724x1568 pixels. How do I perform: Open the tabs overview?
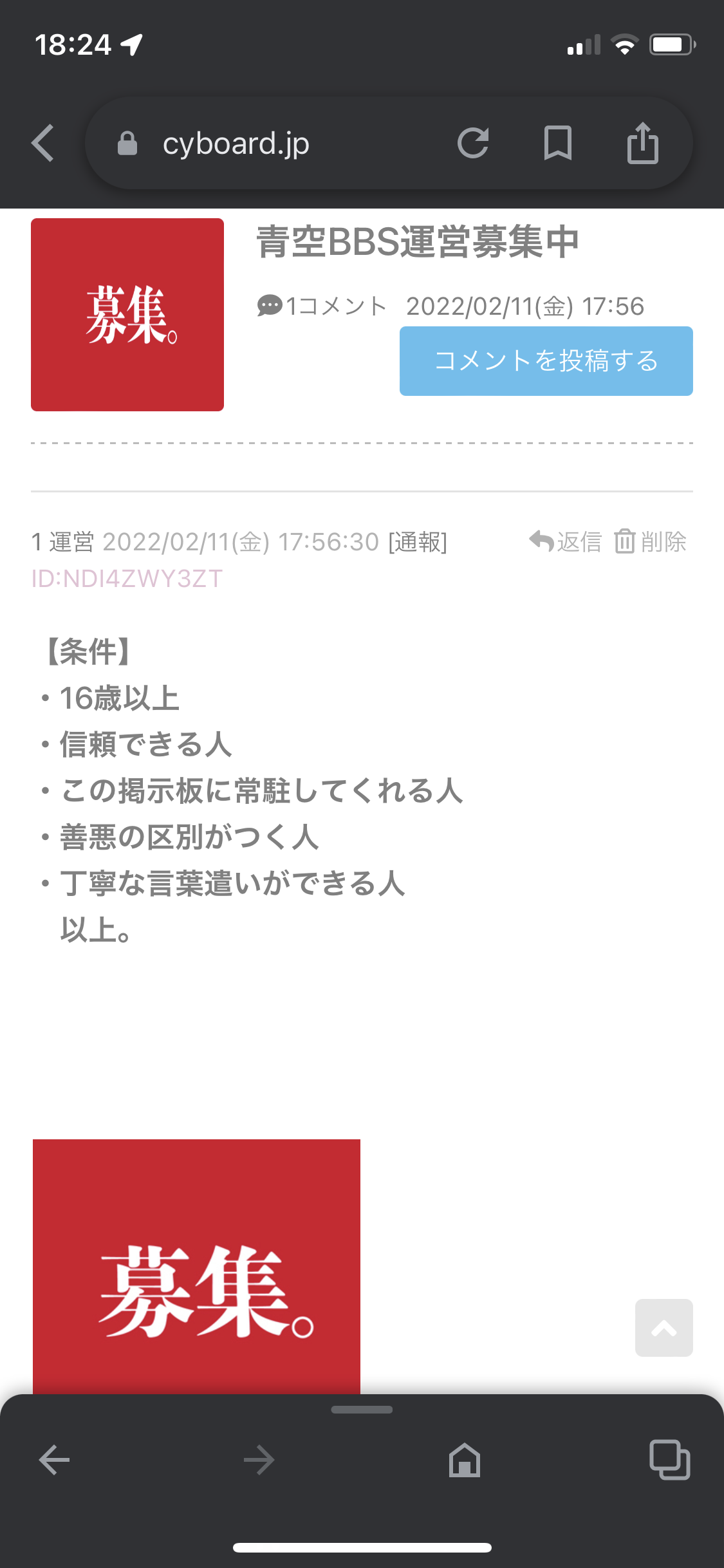click(669, 1459)
